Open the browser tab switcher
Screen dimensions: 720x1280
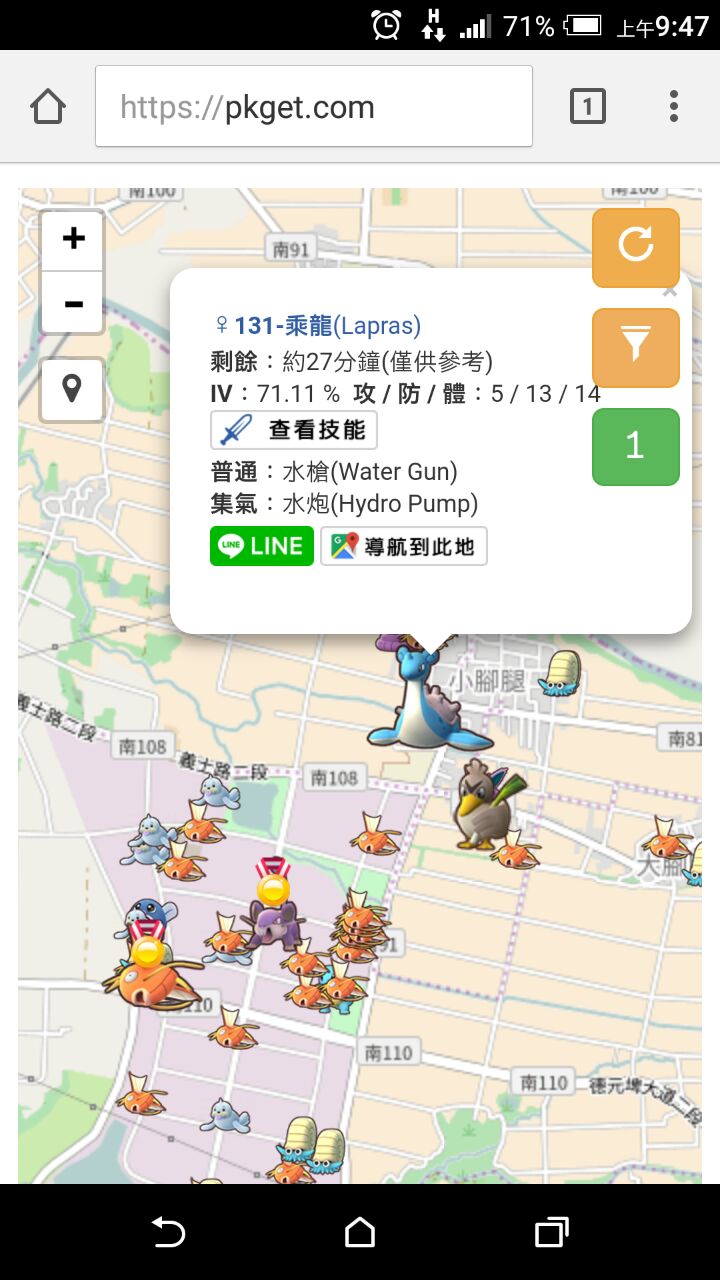click(587, 106)
